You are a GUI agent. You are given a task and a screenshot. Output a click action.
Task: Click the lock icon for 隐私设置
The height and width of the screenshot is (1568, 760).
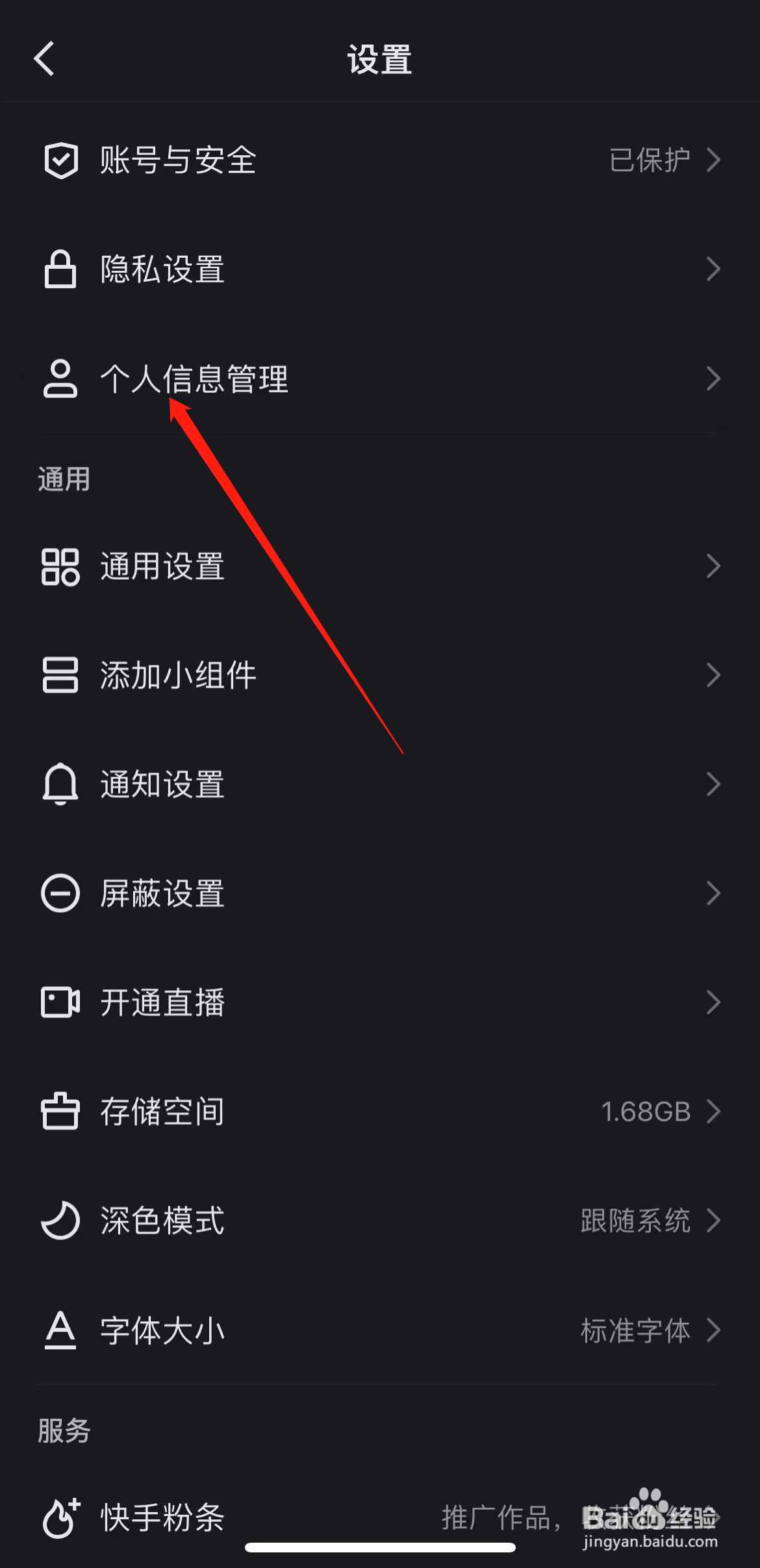pos(60,269)
